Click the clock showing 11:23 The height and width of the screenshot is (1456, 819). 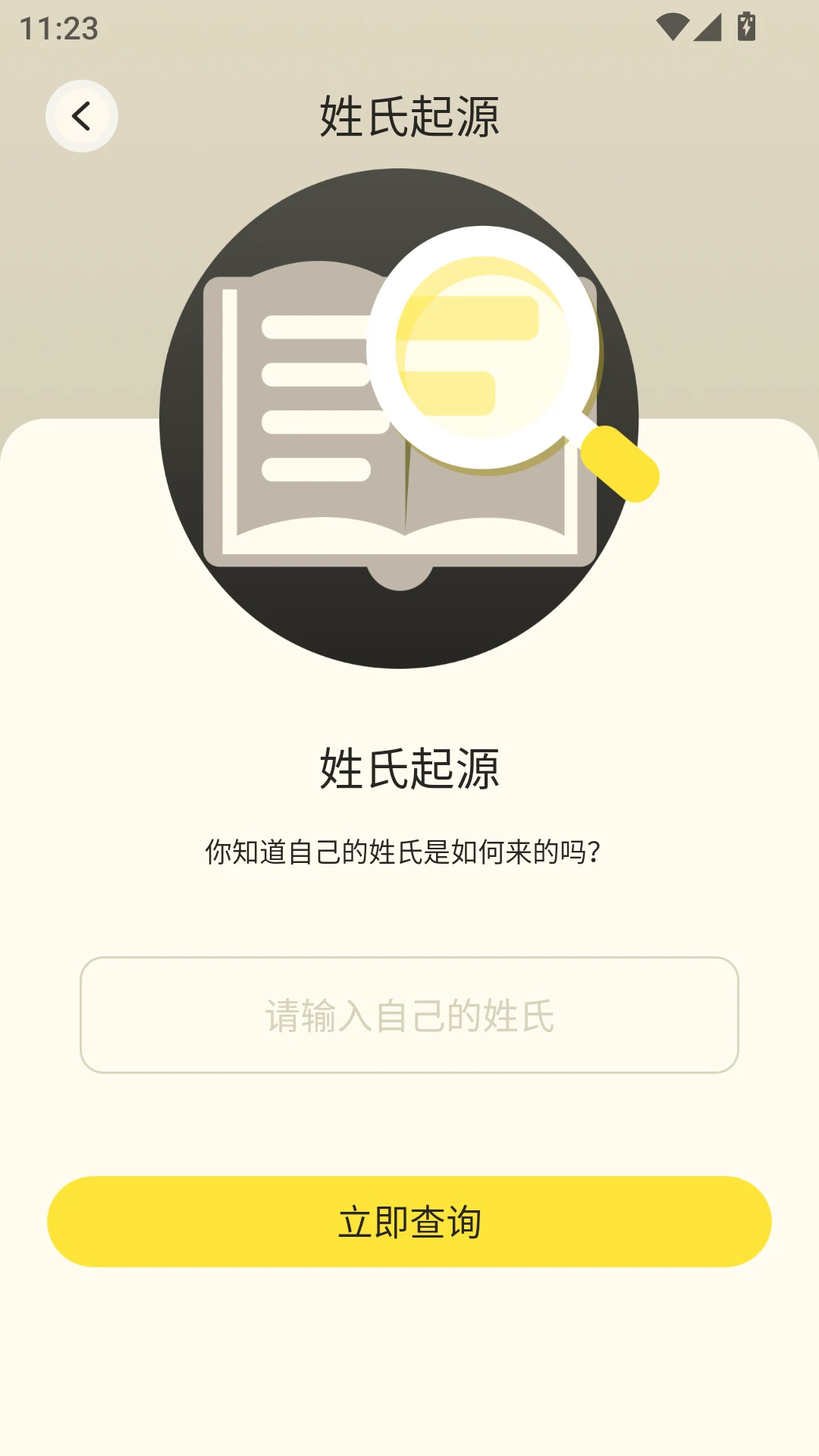point(57,28)
